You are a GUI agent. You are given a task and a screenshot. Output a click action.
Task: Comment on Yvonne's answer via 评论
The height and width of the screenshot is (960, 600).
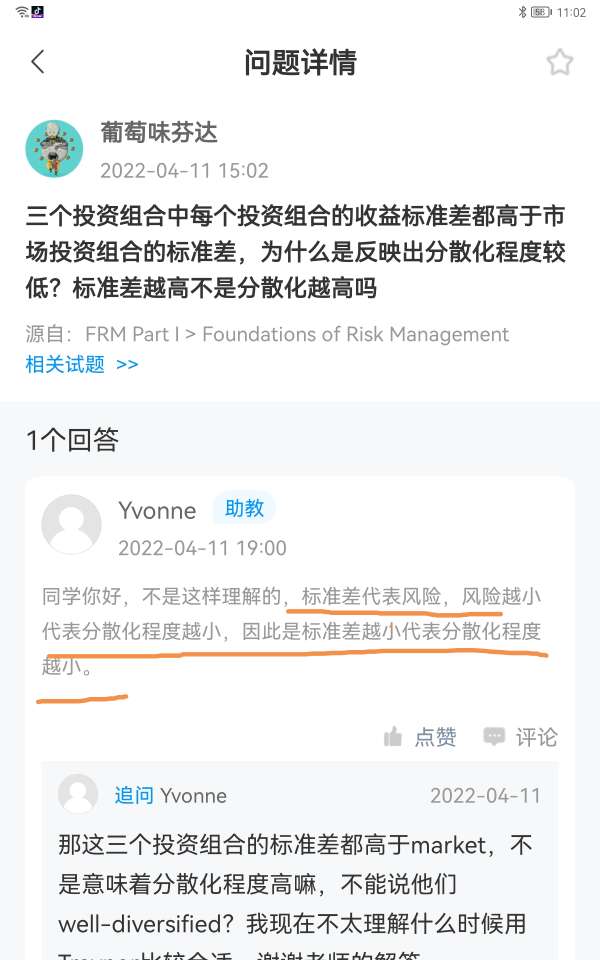click(520, 737)
